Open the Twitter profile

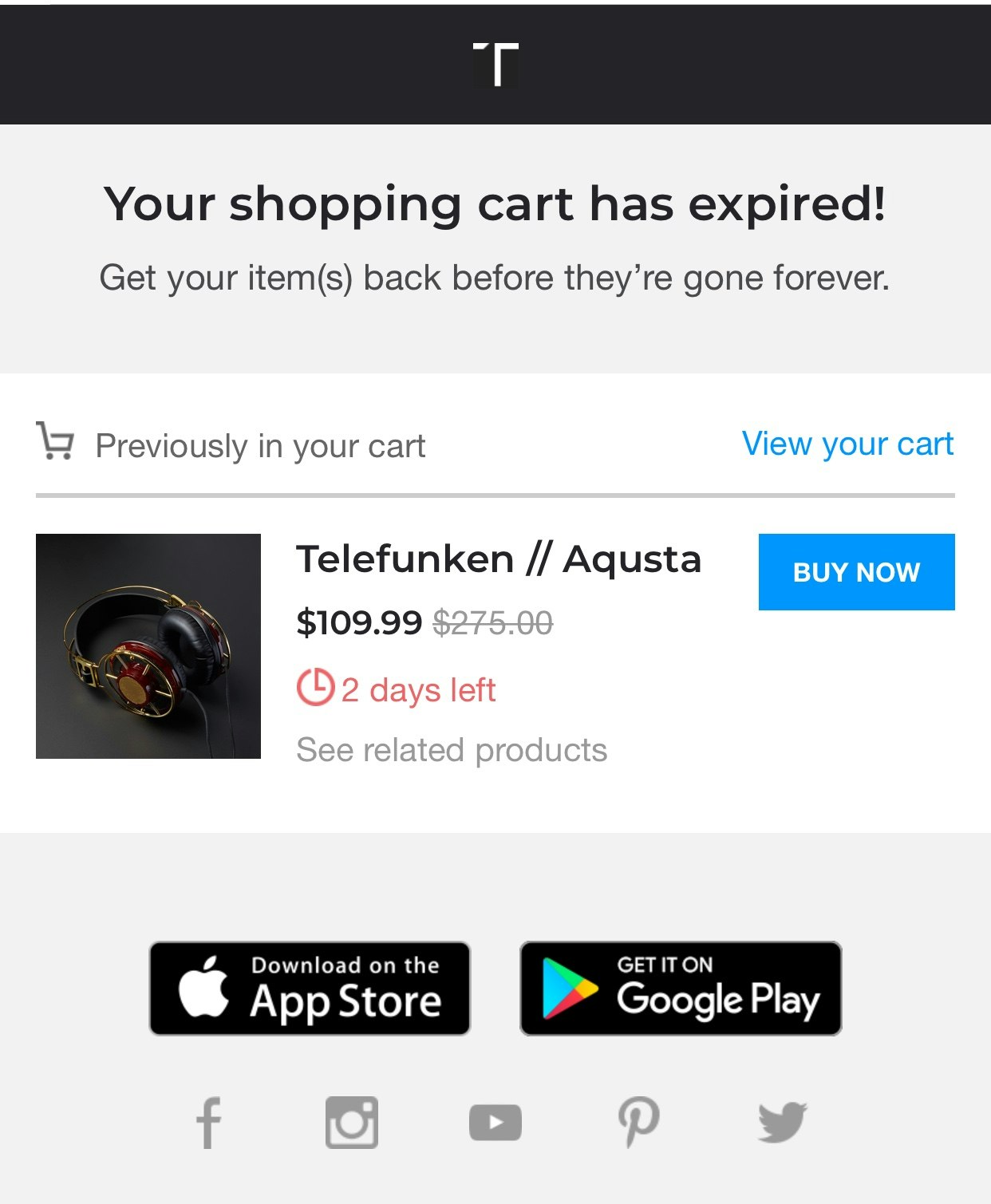(782, 1123)
